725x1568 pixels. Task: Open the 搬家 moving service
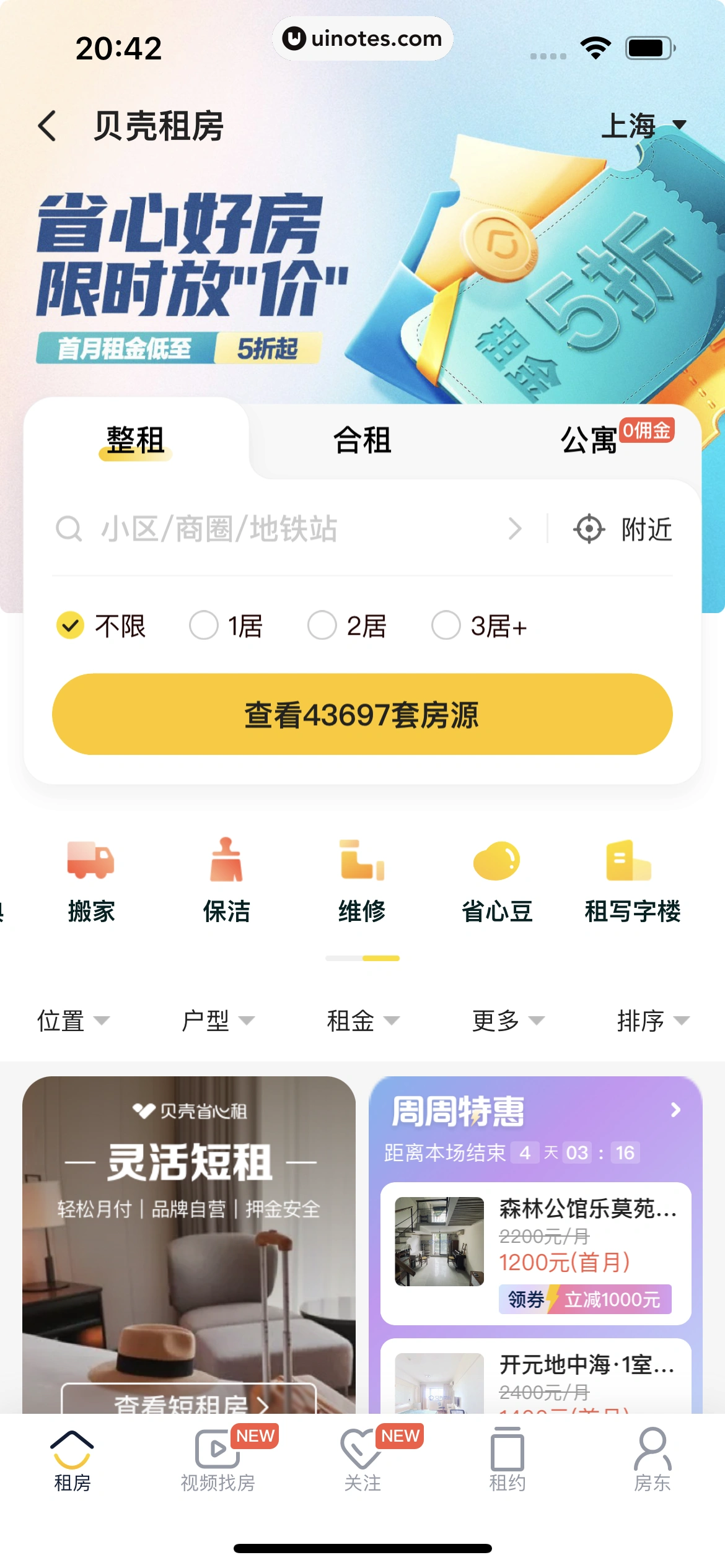pos(91,880)
